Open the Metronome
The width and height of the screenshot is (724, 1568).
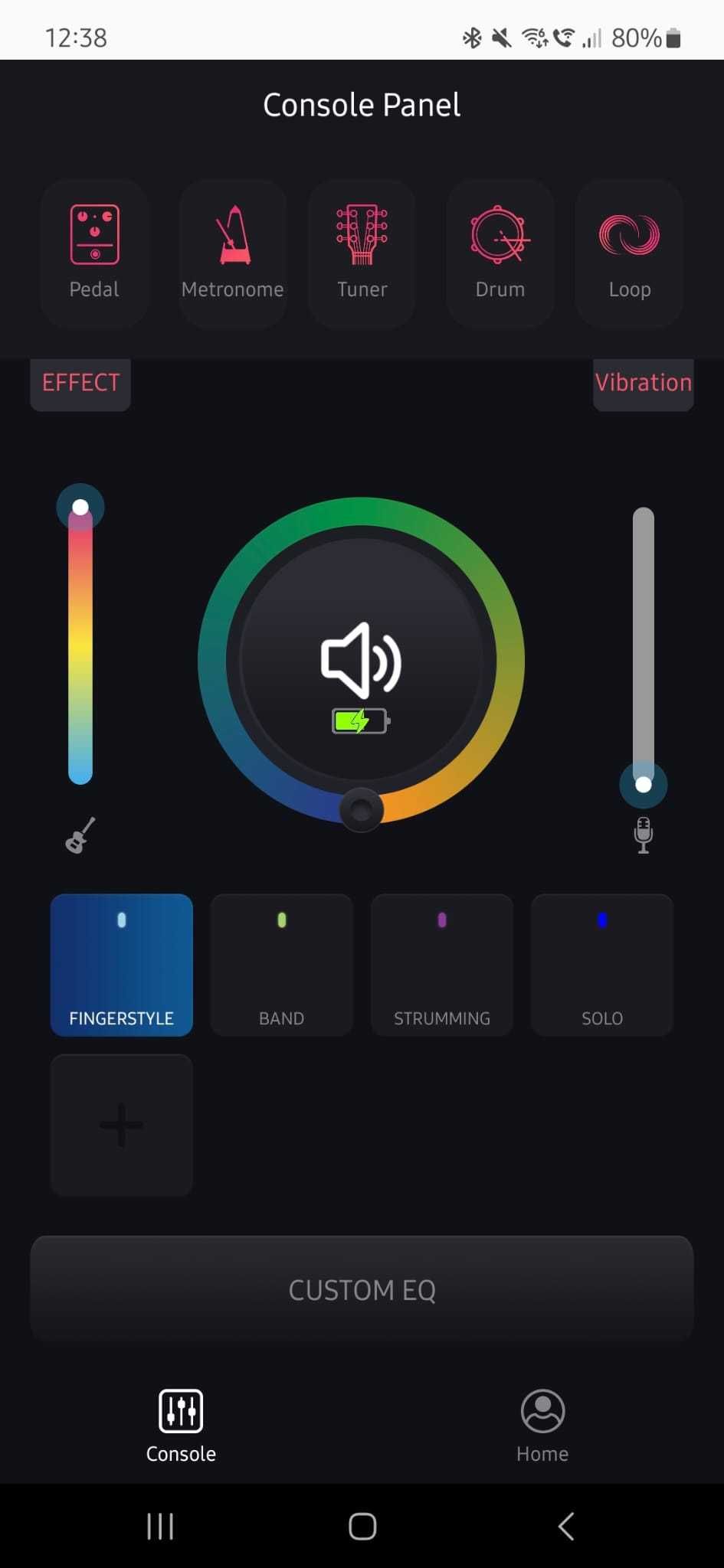tap(232, 254)
